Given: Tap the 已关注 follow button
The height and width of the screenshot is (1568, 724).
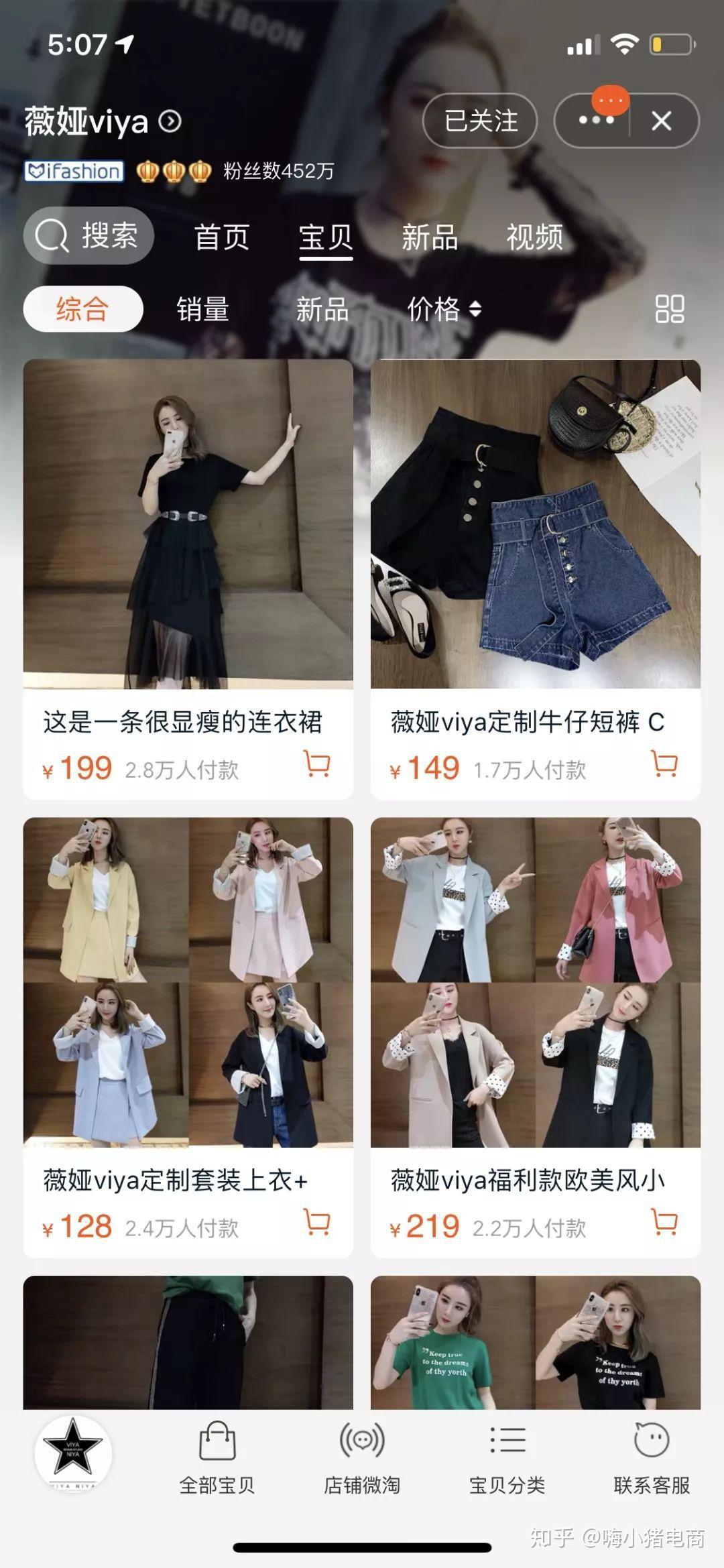Looking at the screenshot, I should 480,121.
